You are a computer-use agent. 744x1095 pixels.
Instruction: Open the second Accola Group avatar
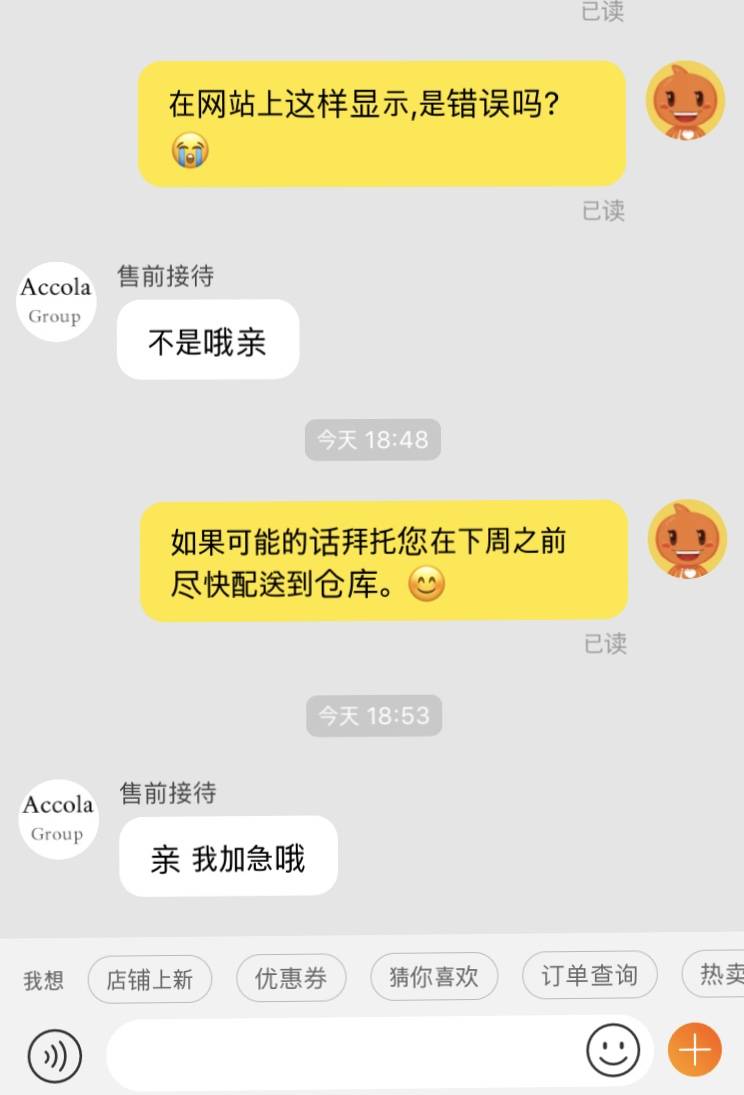57,819
